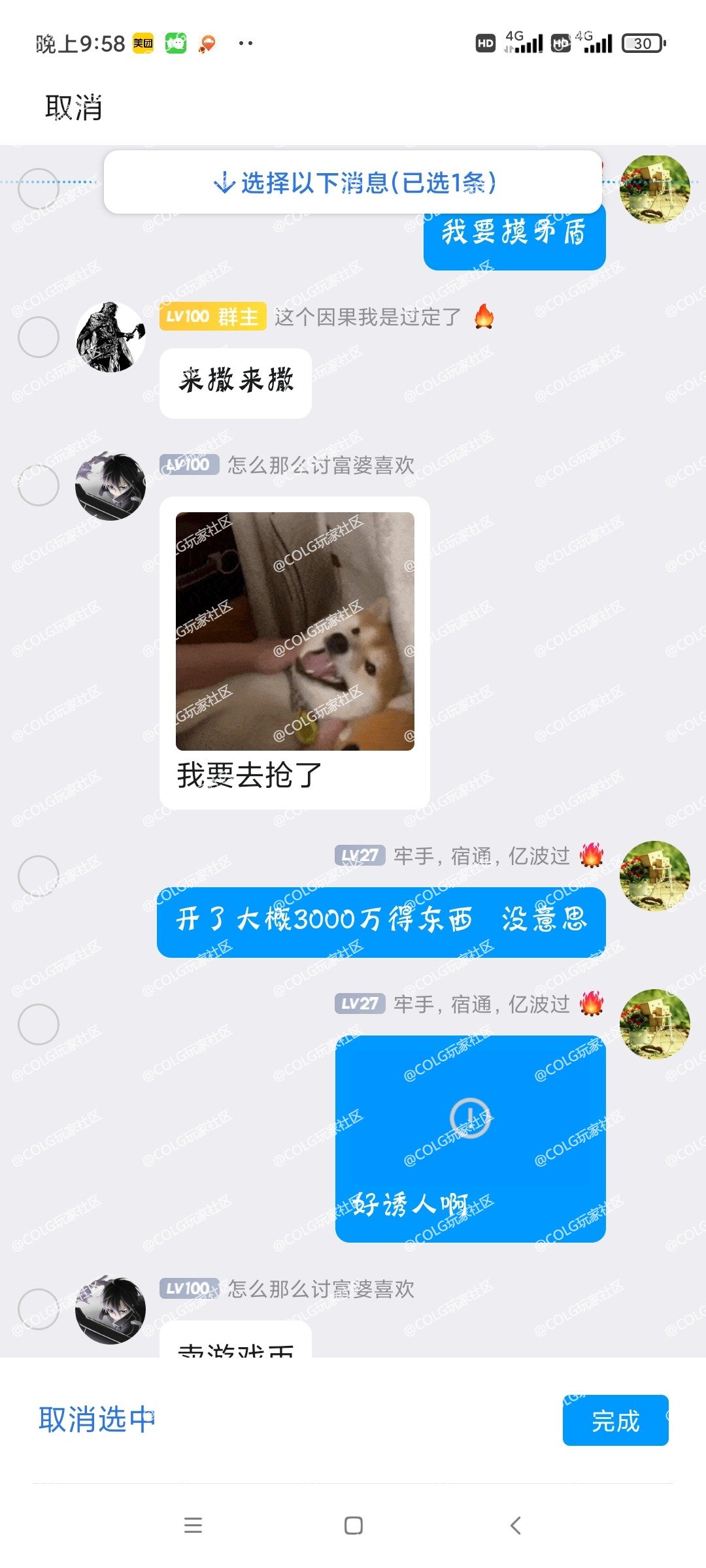
Task: Select the 好诱人啊 message checkbox
Action: click(x=39, y=1024)
